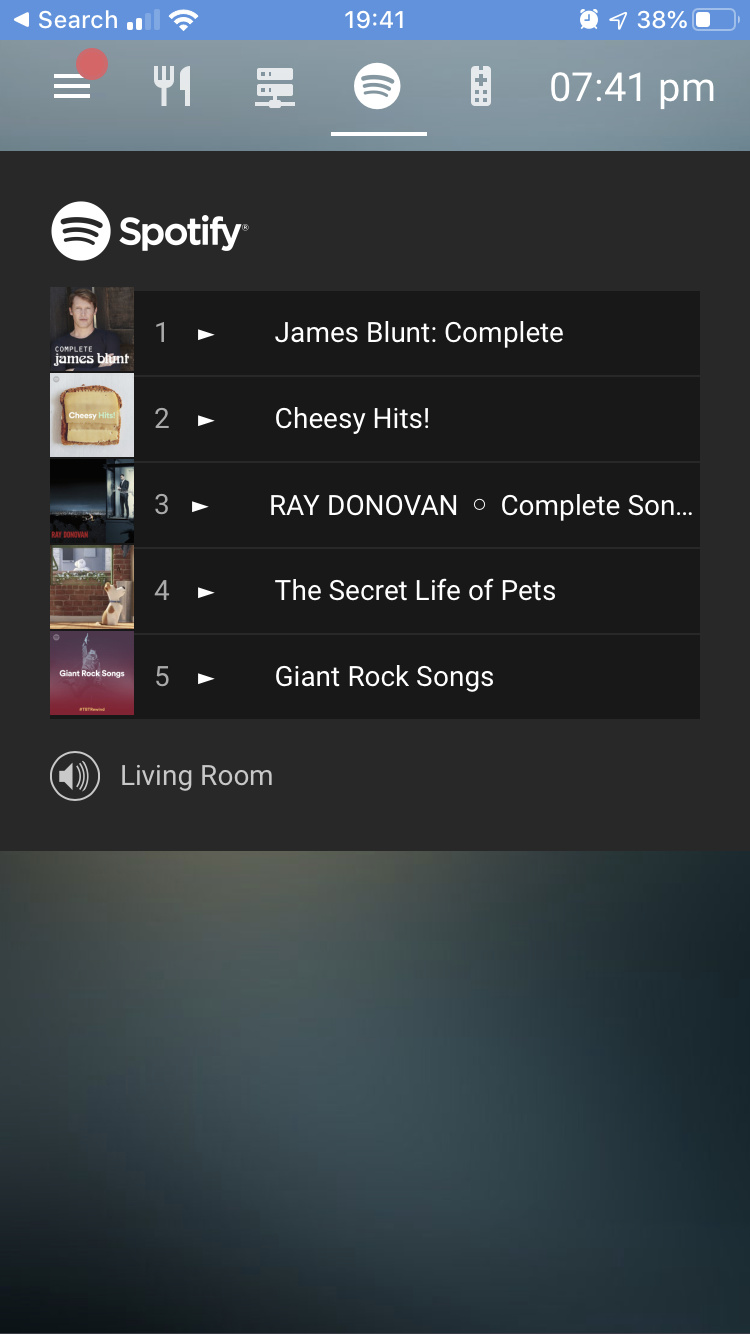Open the hamburger menu

(x=72, y=87)
